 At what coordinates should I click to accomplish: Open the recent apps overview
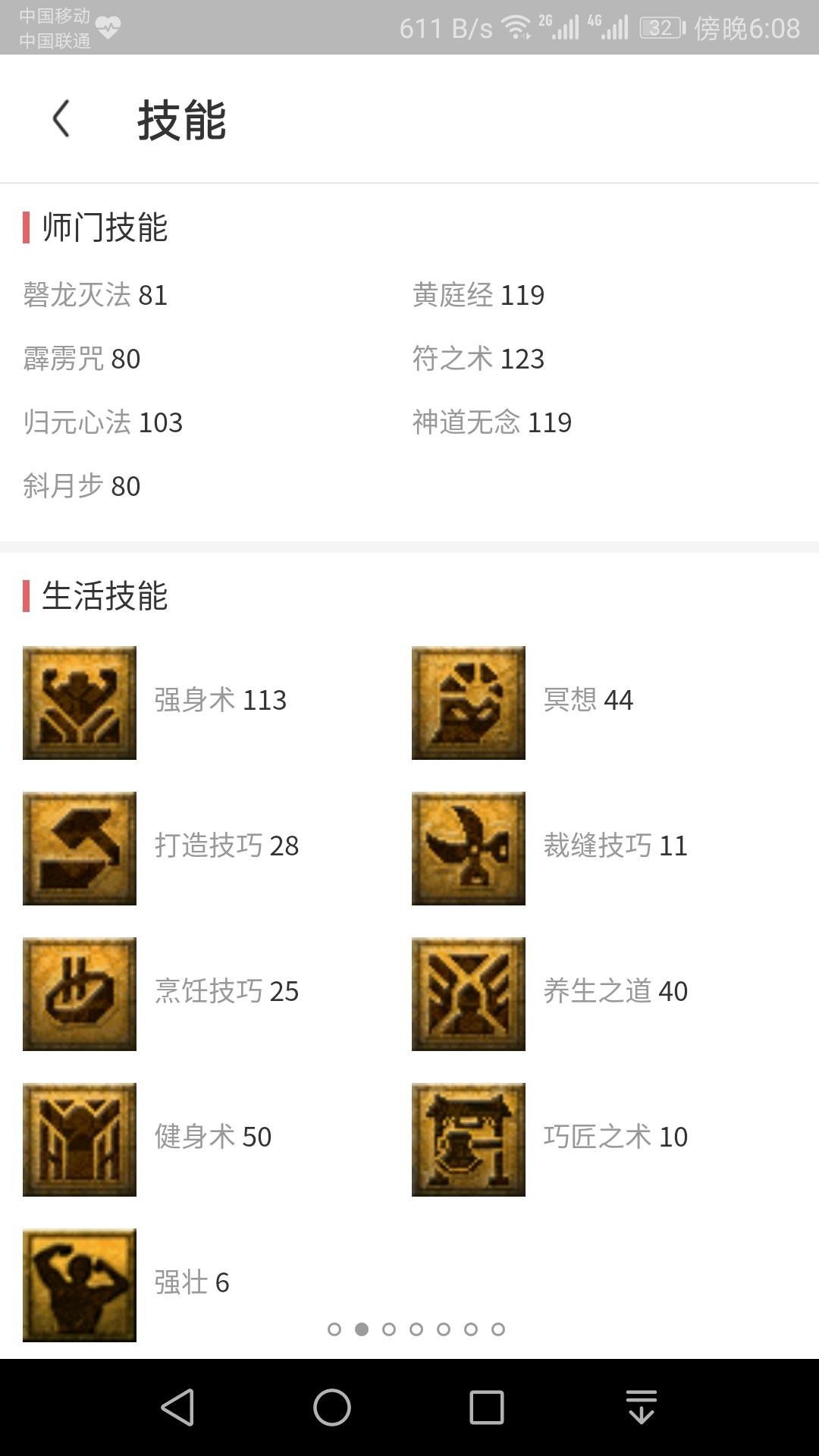pyautogui.click(x=487, y=1407)
